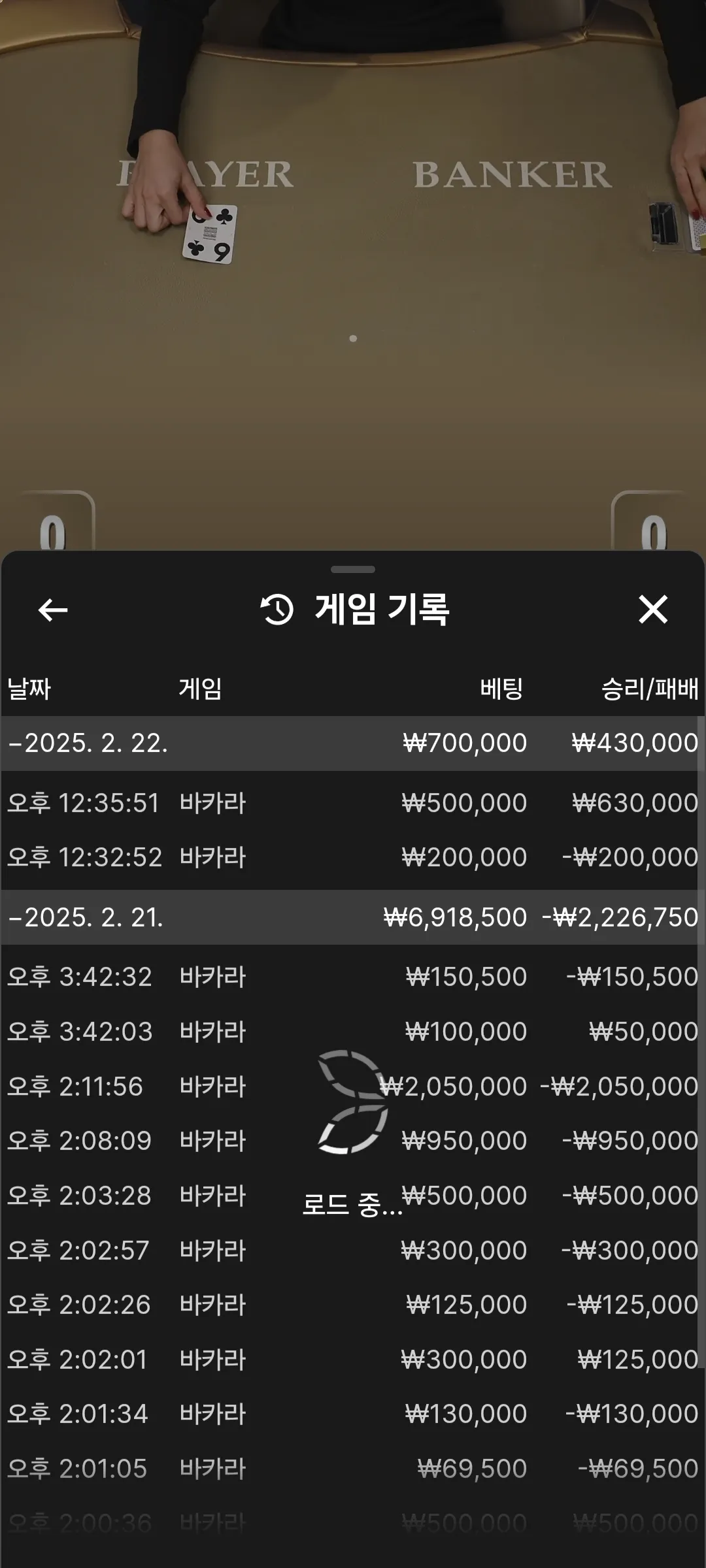
Task: Open the 오후 2:02:57 baccarat record
Action: [350, 1250]
